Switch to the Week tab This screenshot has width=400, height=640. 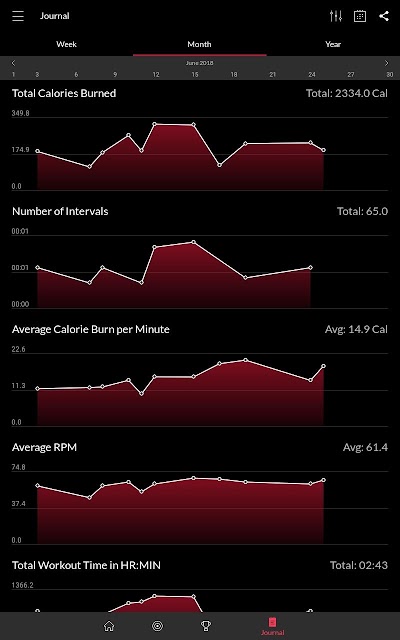click(67, 44)
